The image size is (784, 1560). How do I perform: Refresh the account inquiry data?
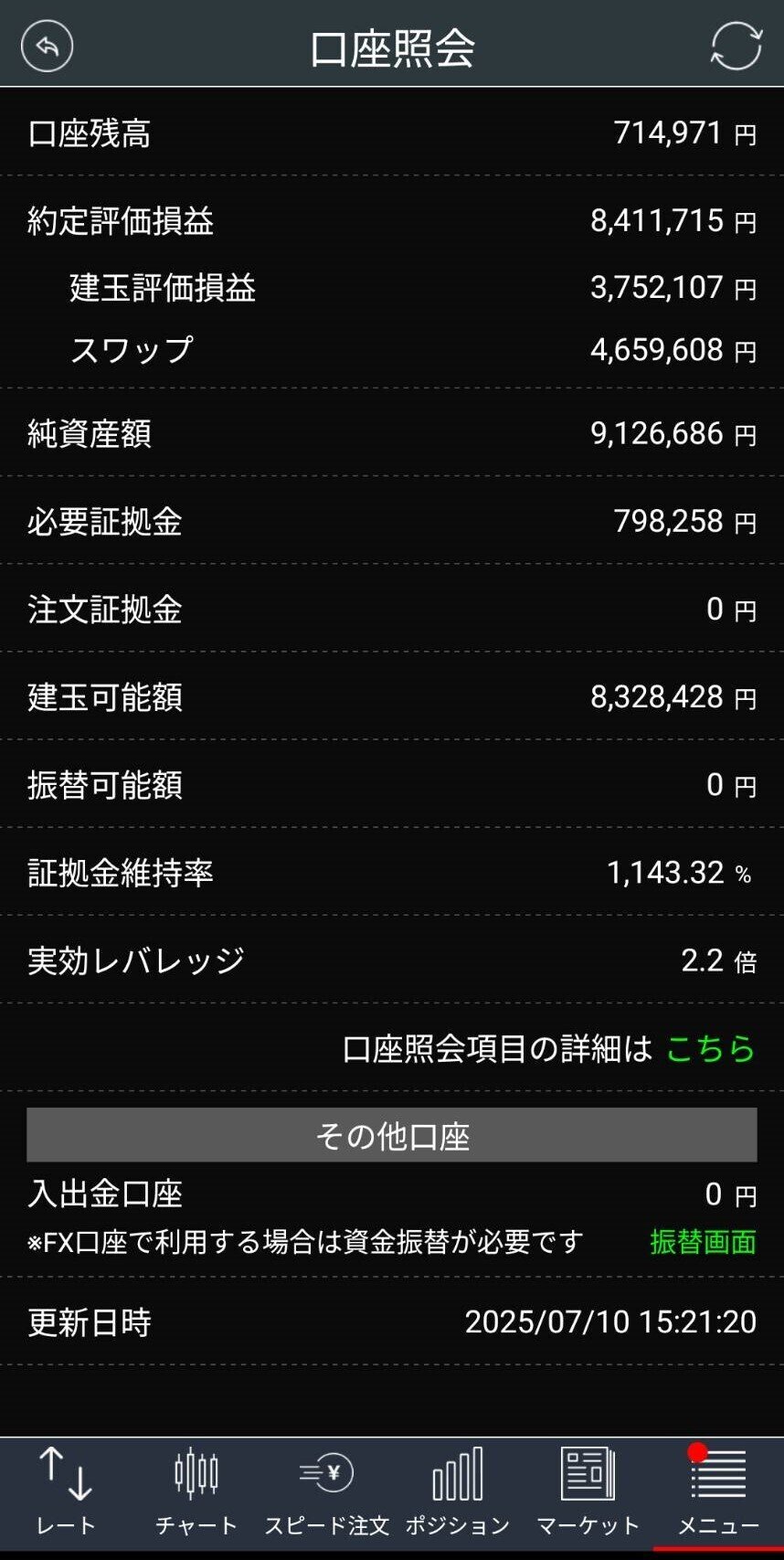736,46
